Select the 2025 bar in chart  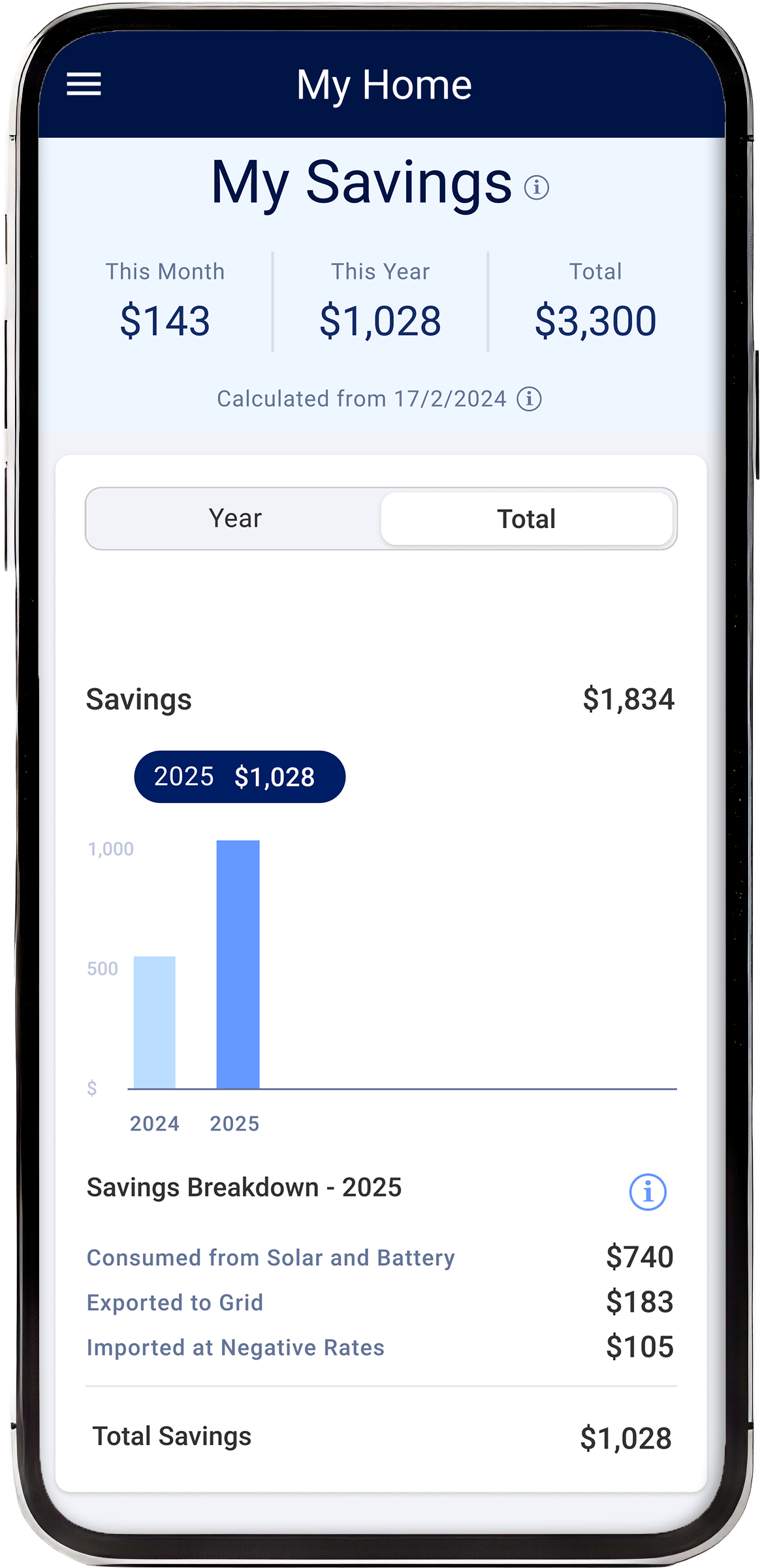point(238,964)
